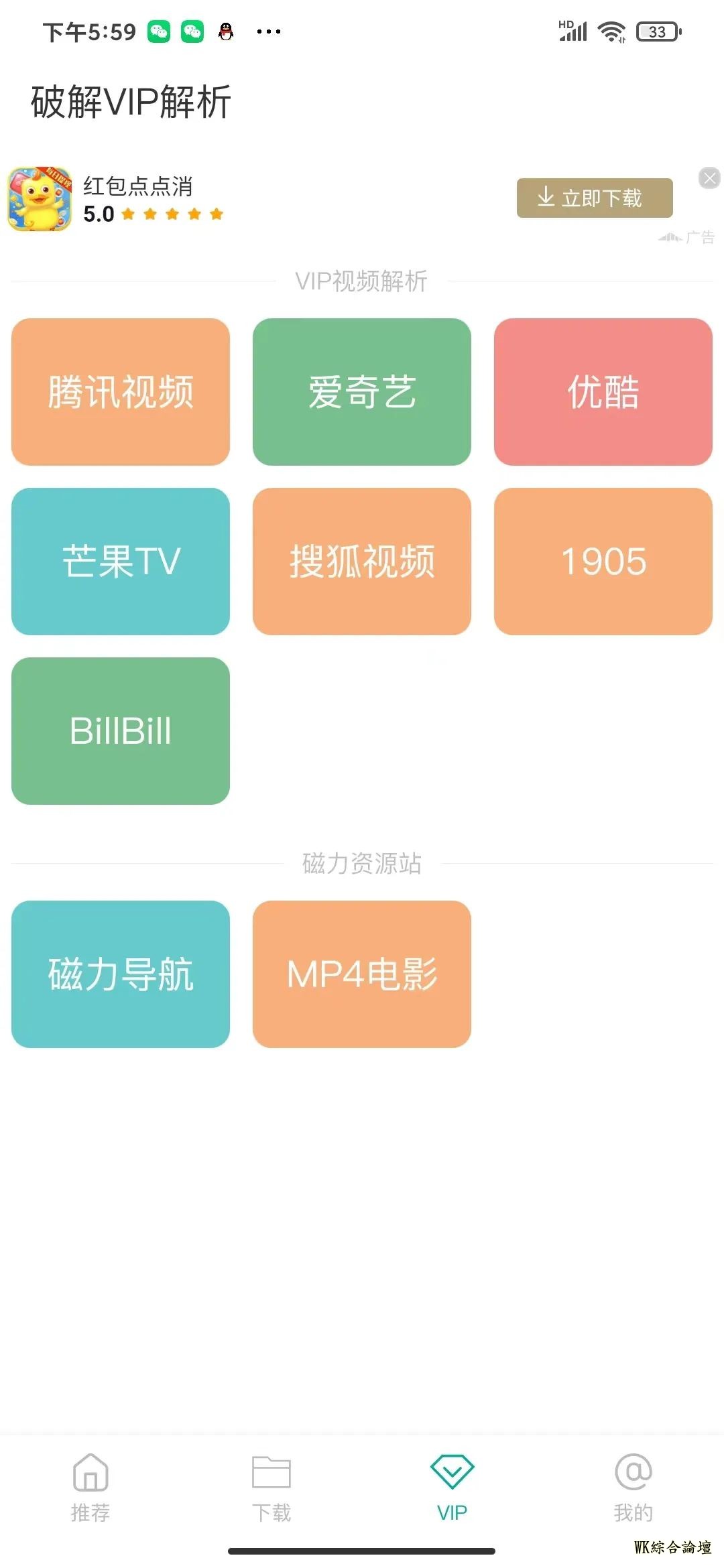Select 搜狐视频 tile

362,562
